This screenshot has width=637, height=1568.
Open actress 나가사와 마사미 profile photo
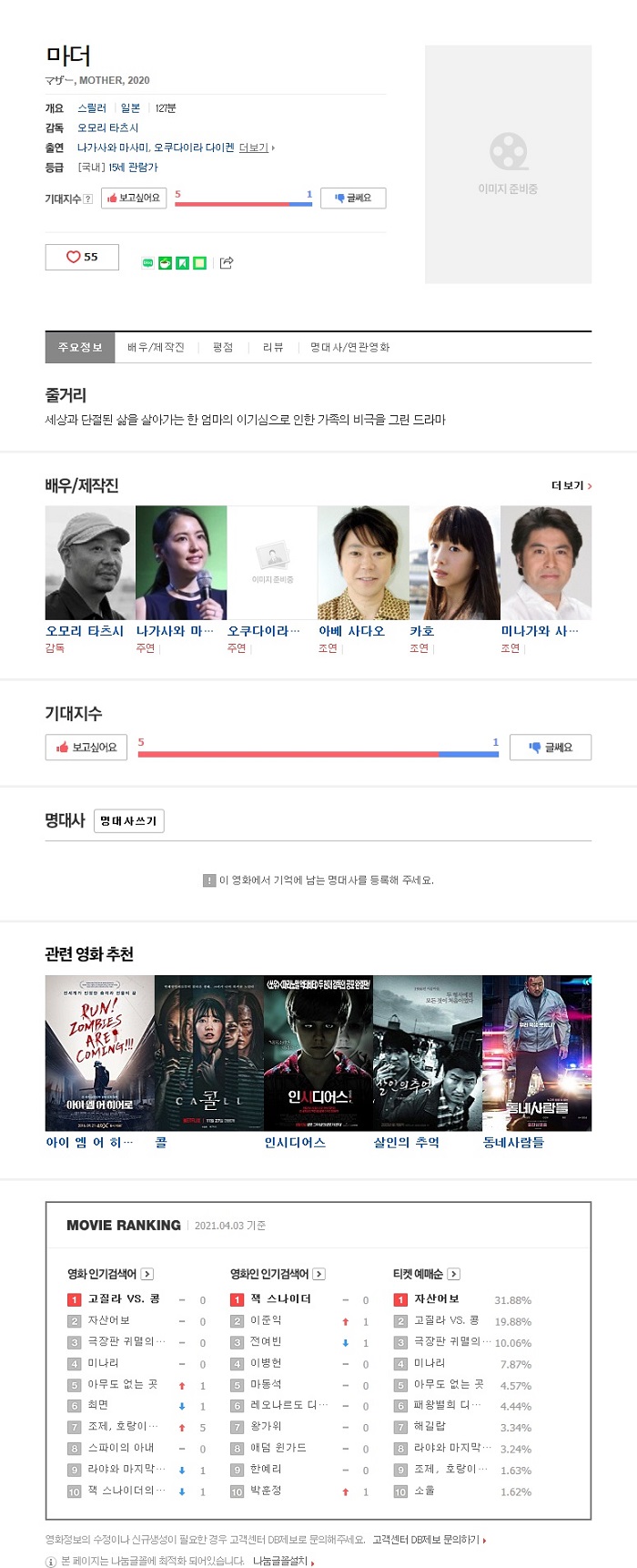pyautogui.click(x=181, y=563)
